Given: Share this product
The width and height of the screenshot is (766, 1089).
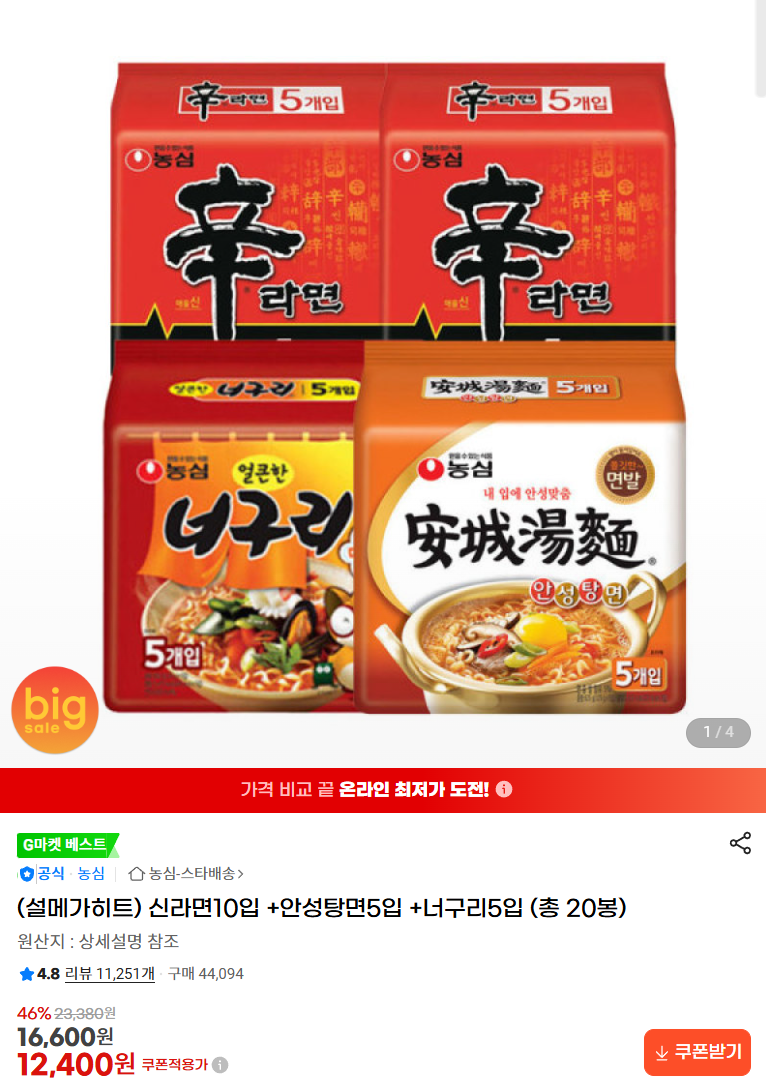Looking at the screenshot, I should click(x=740, y=843).
